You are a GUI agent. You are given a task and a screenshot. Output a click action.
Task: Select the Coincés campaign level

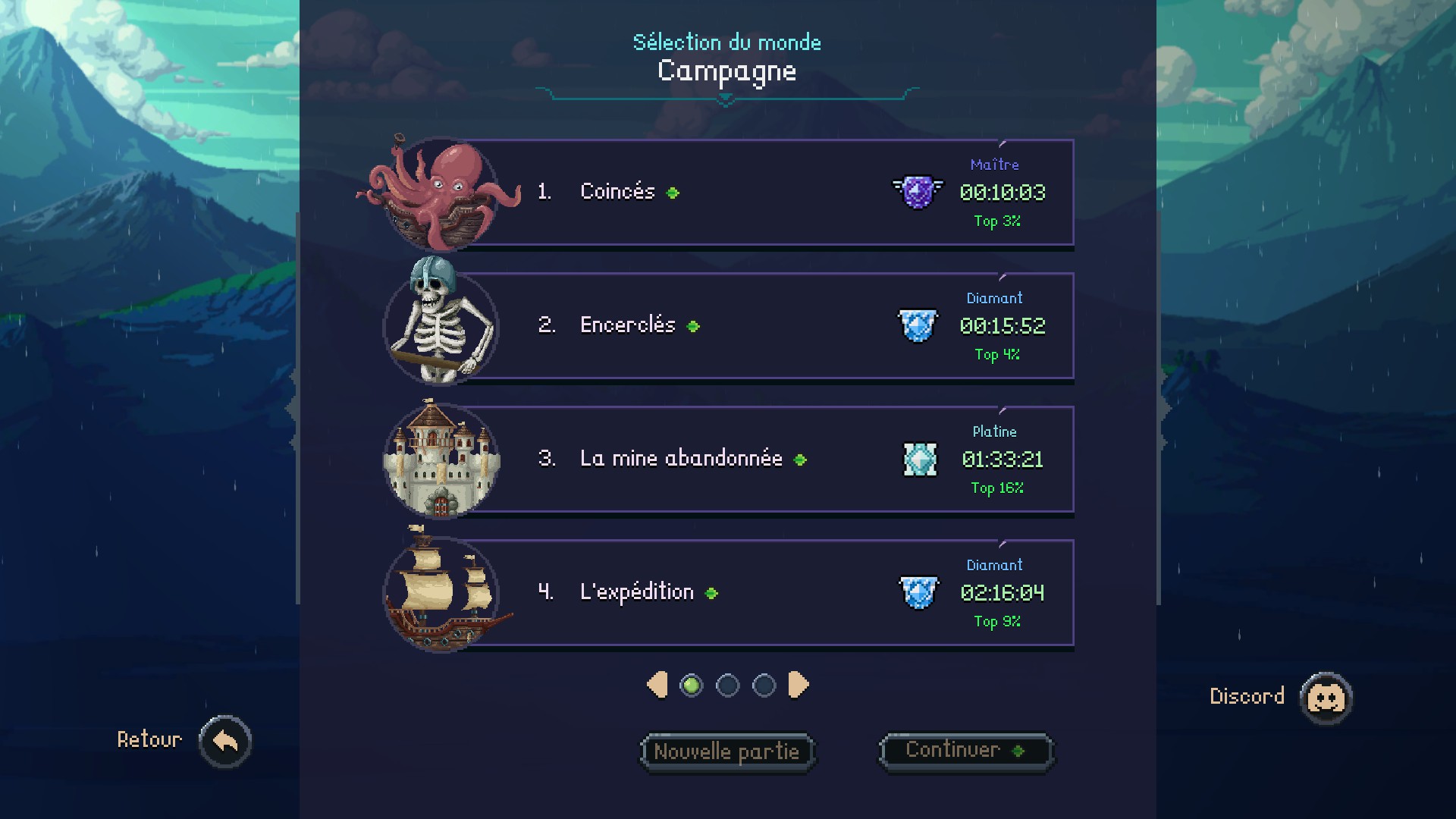pos(728,193)
